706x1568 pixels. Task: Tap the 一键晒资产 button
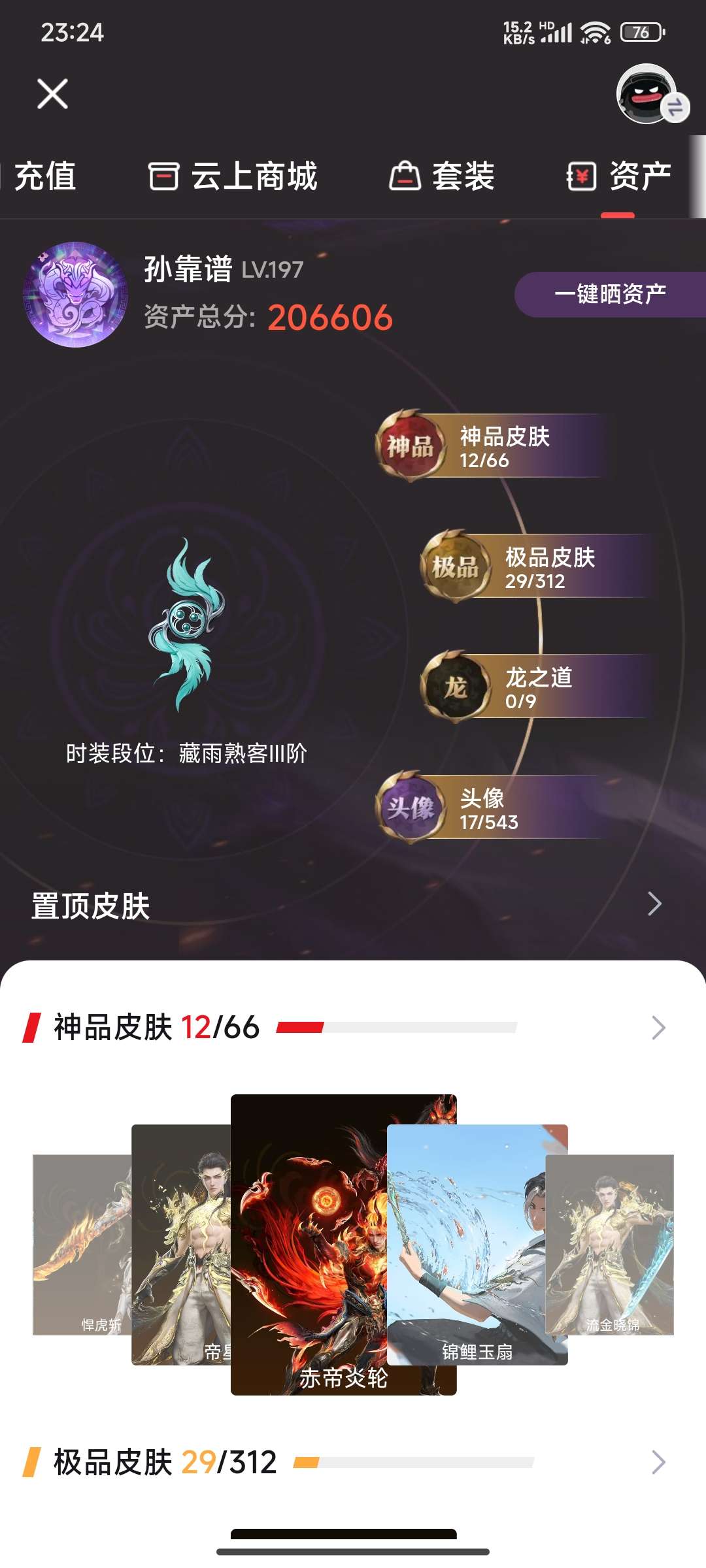[x=609, y=294]
